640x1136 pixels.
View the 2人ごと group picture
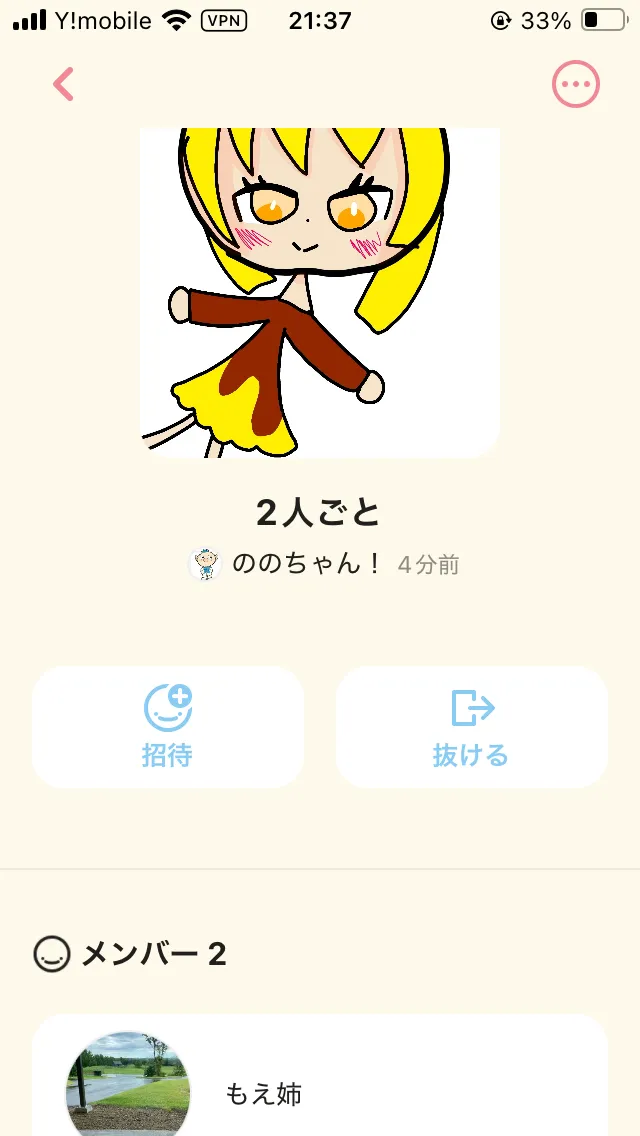click(x=320, y=292)
